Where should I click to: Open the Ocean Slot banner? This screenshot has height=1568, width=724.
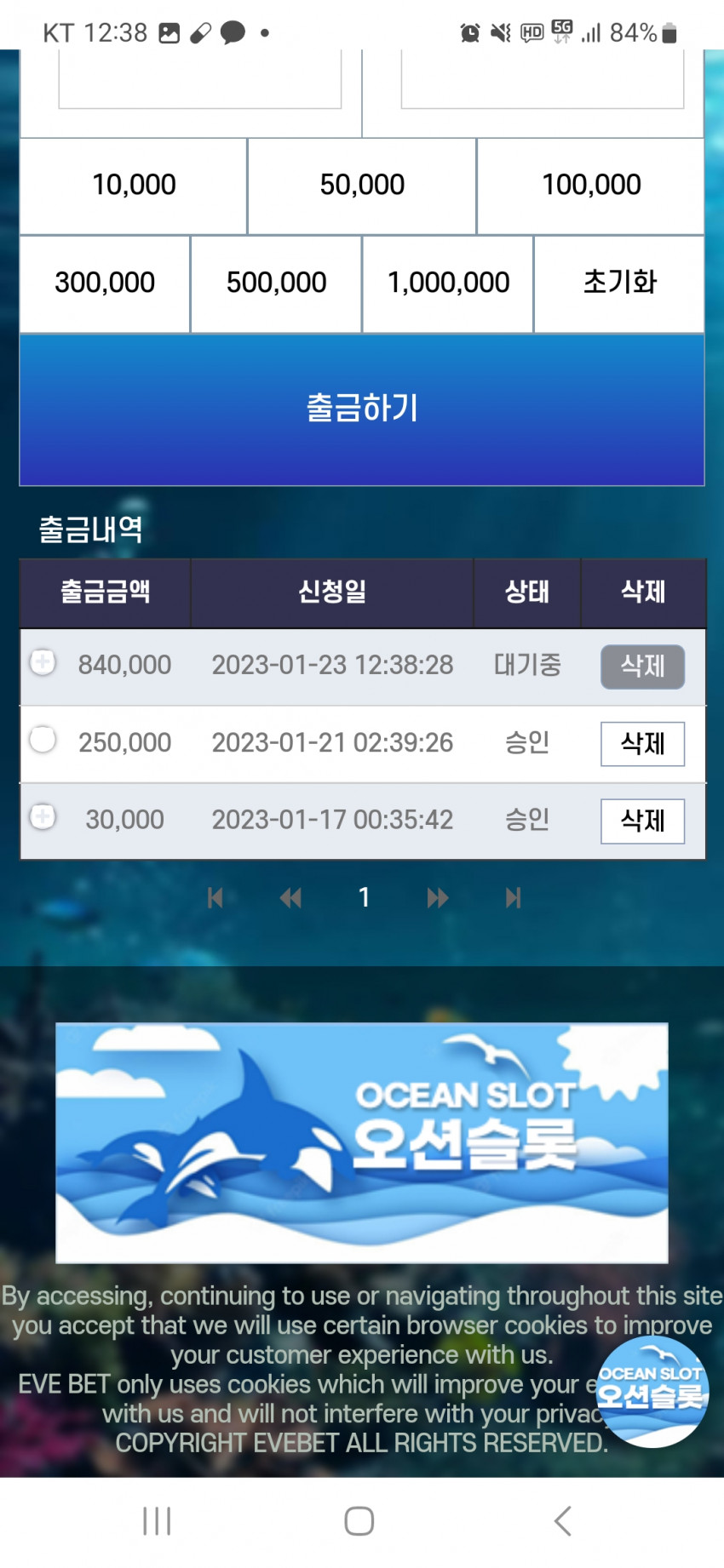[x=362, y=1143]
